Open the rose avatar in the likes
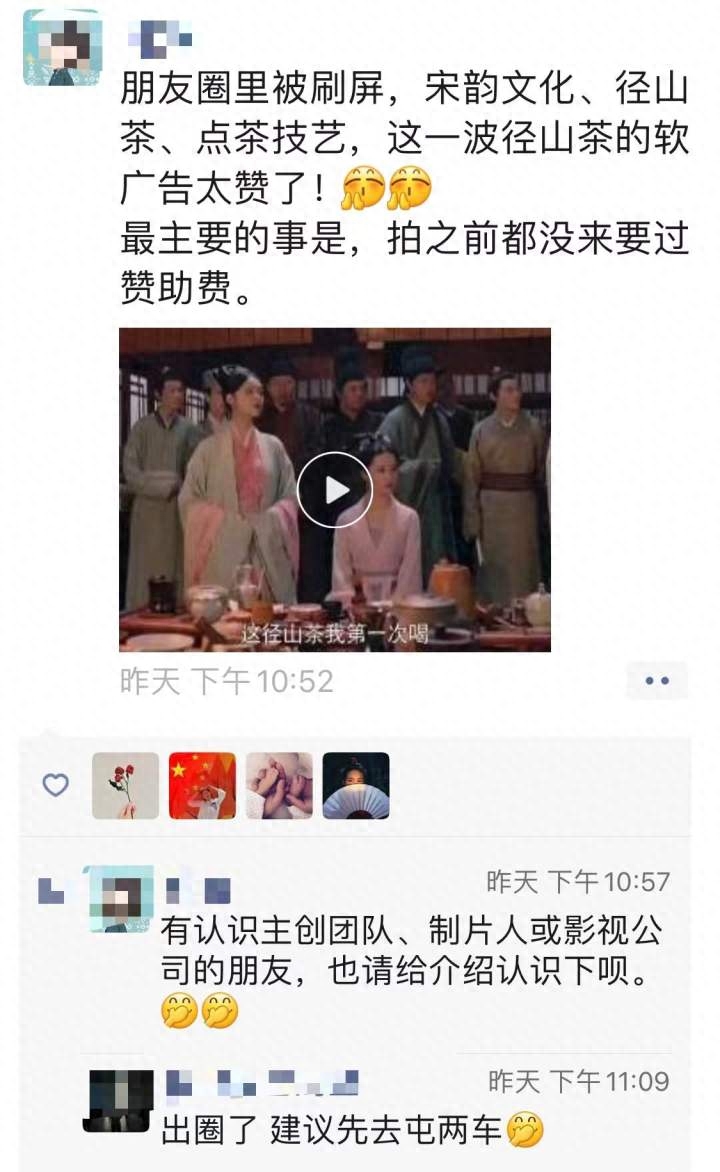The width and height of the screenshot is (720, 1172). (125, 786)
